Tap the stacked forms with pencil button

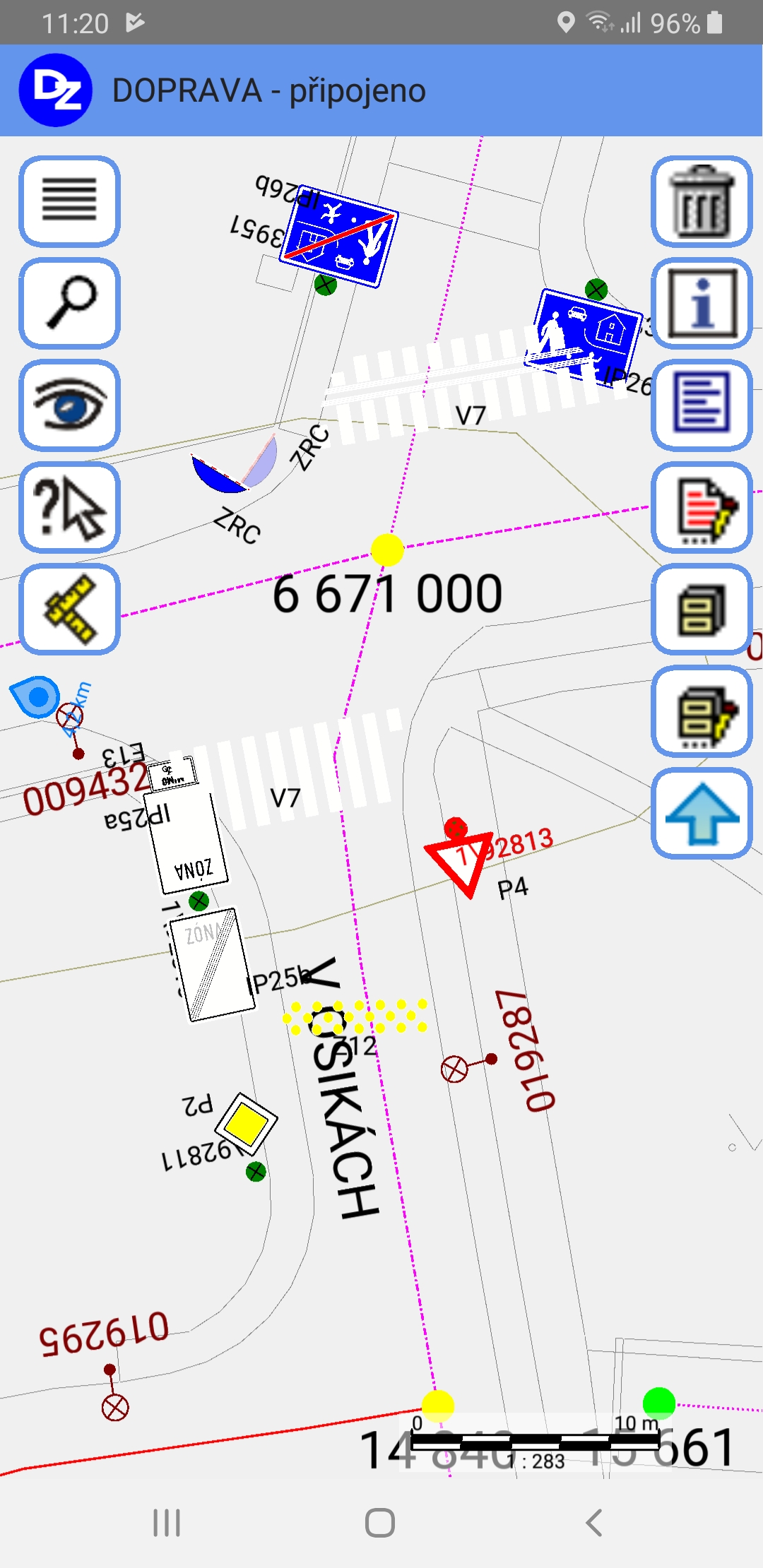click(702, 711)
